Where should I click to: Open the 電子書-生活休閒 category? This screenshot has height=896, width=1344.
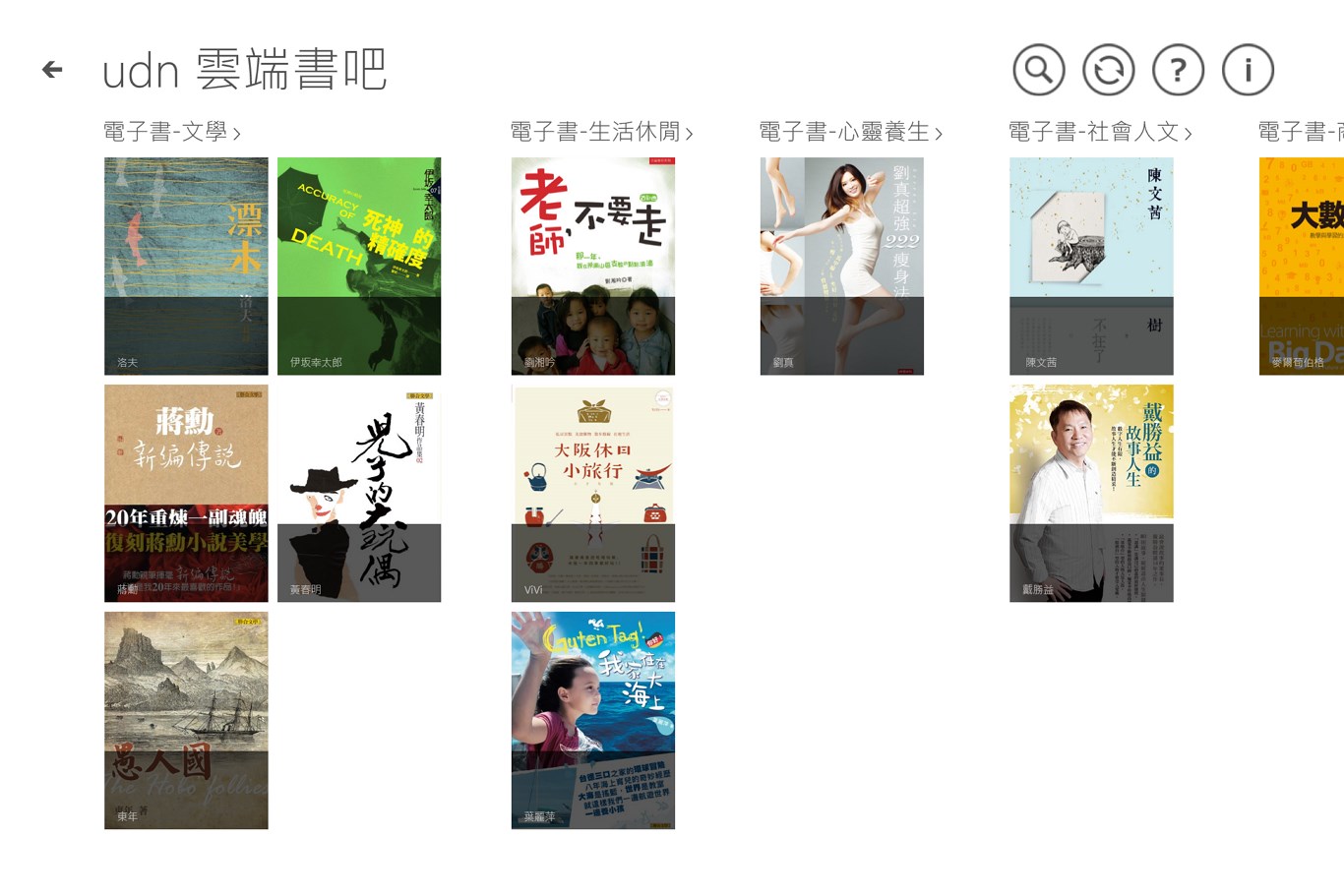601,132
